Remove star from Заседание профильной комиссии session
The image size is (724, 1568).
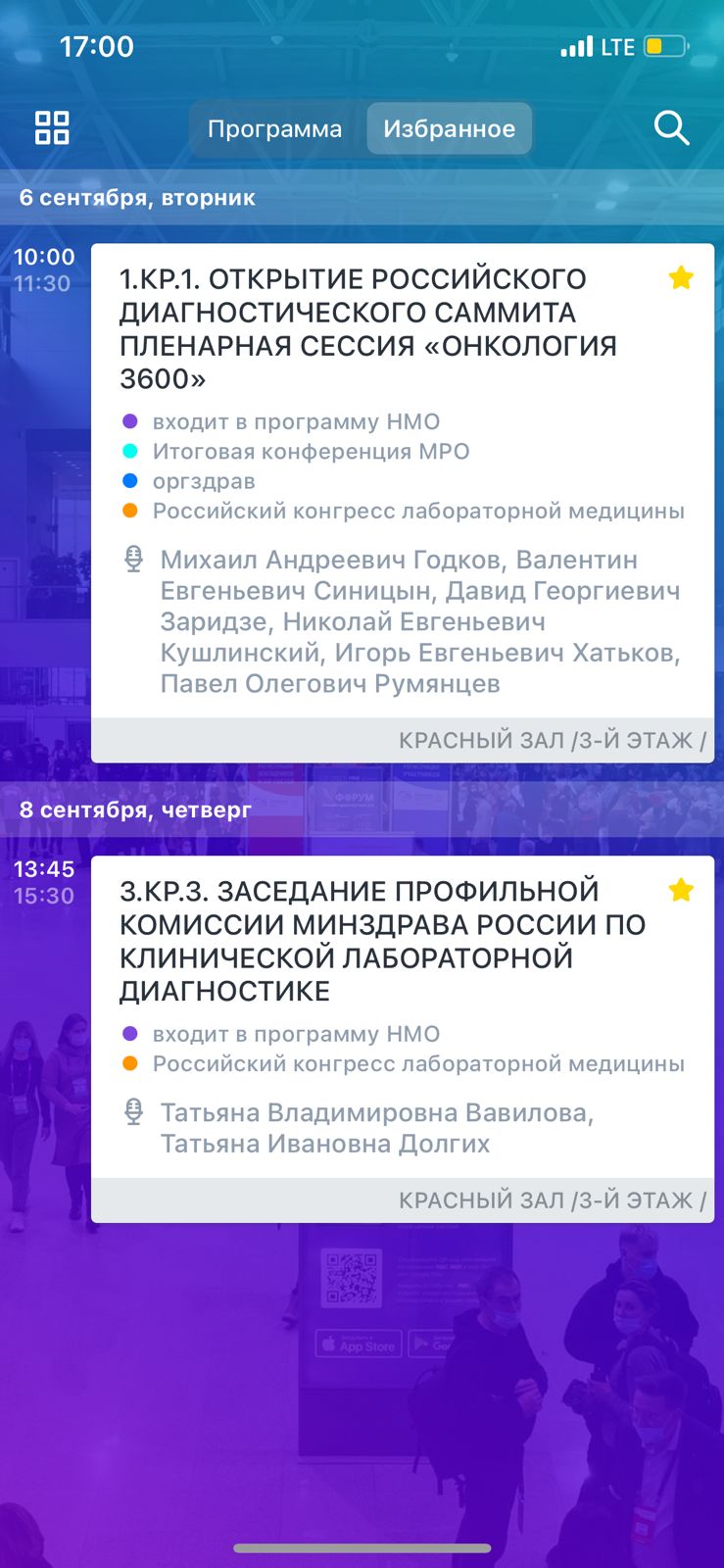coord(681,890)
